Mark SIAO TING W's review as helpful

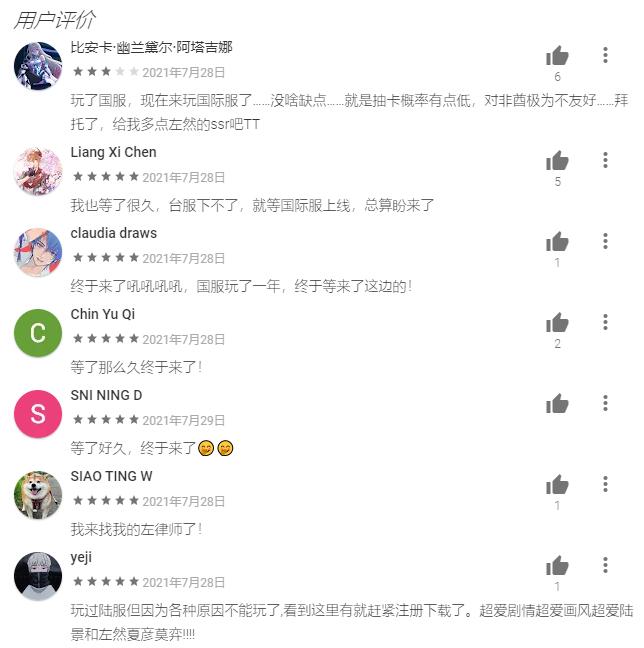tap(557, 485)
